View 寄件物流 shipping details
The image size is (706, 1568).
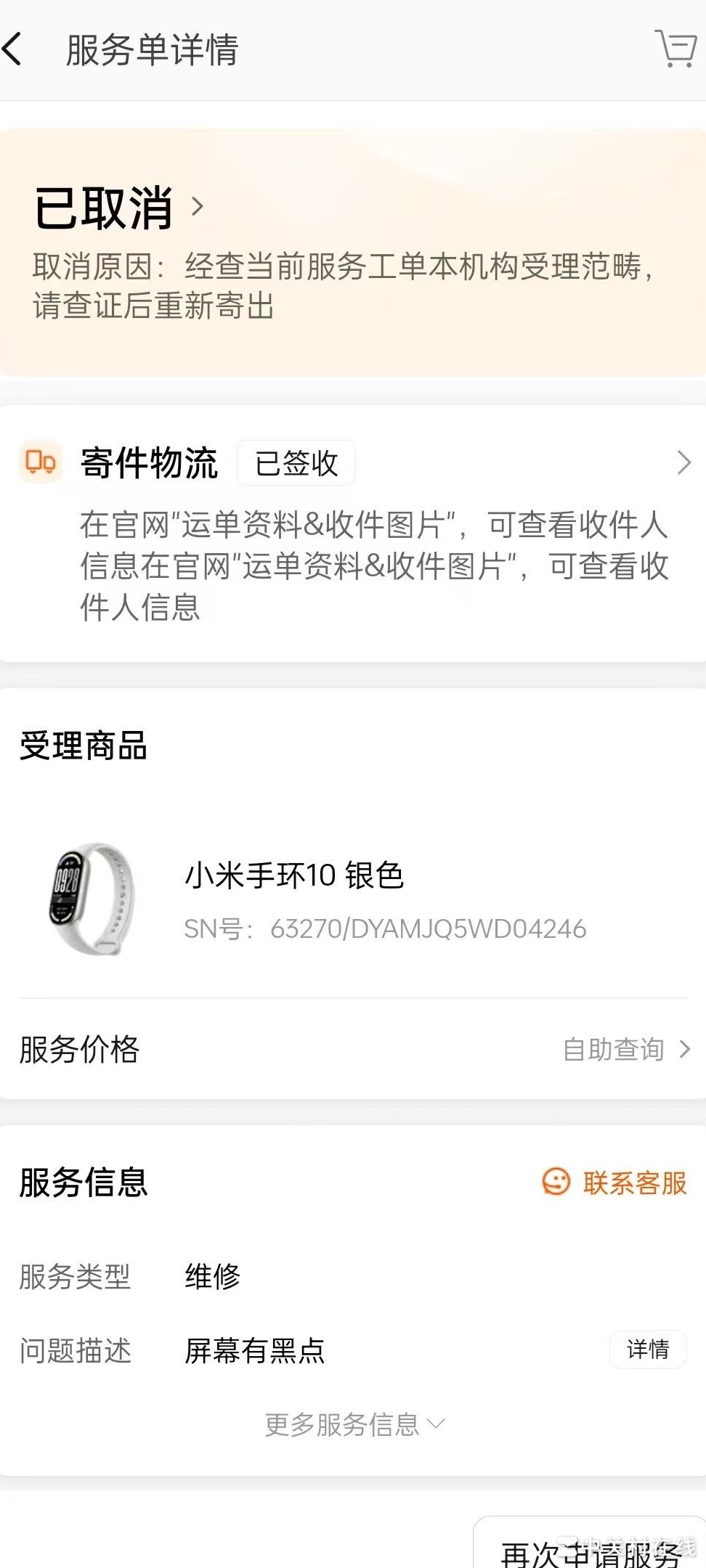(683, 462)
